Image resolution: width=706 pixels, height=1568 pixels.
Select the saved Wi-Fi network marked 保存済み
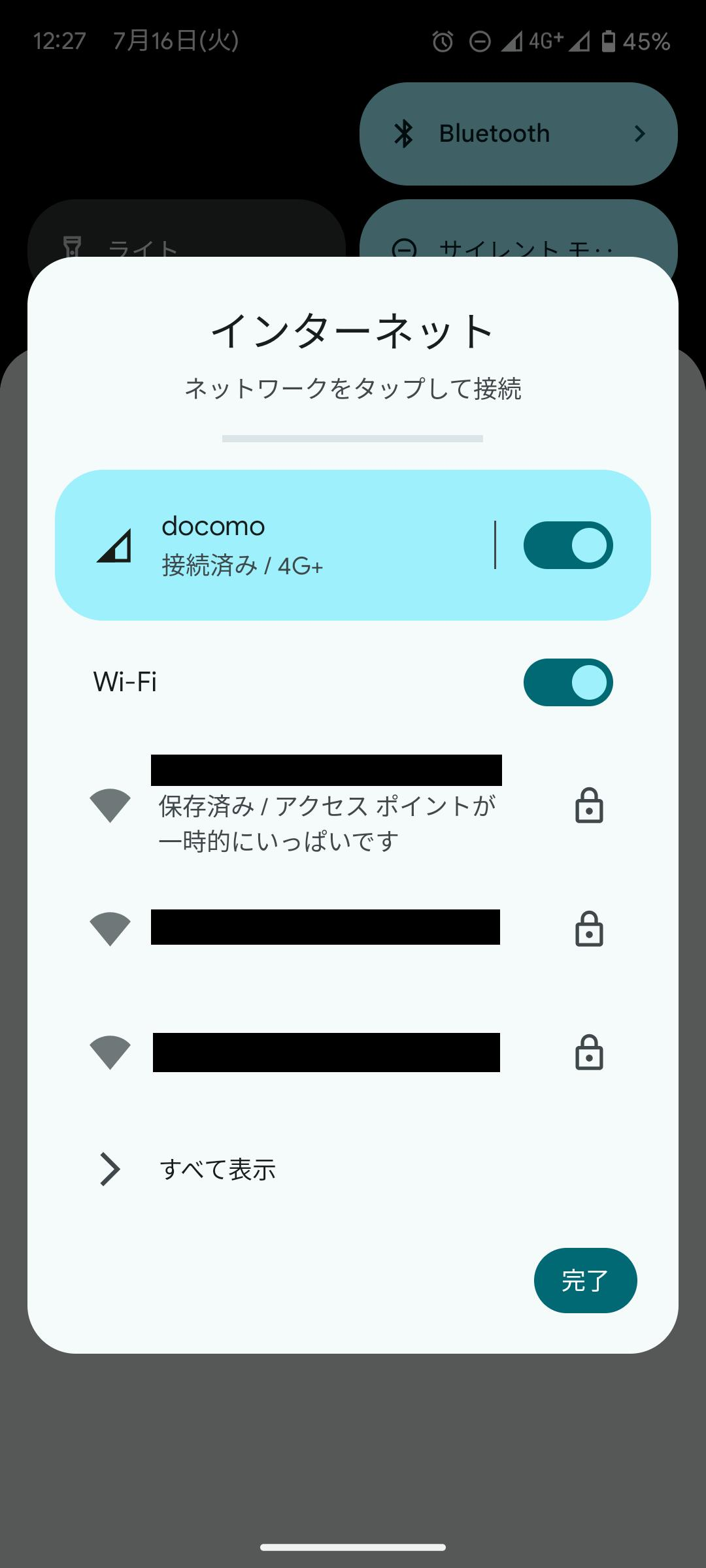tap(353, 805)
